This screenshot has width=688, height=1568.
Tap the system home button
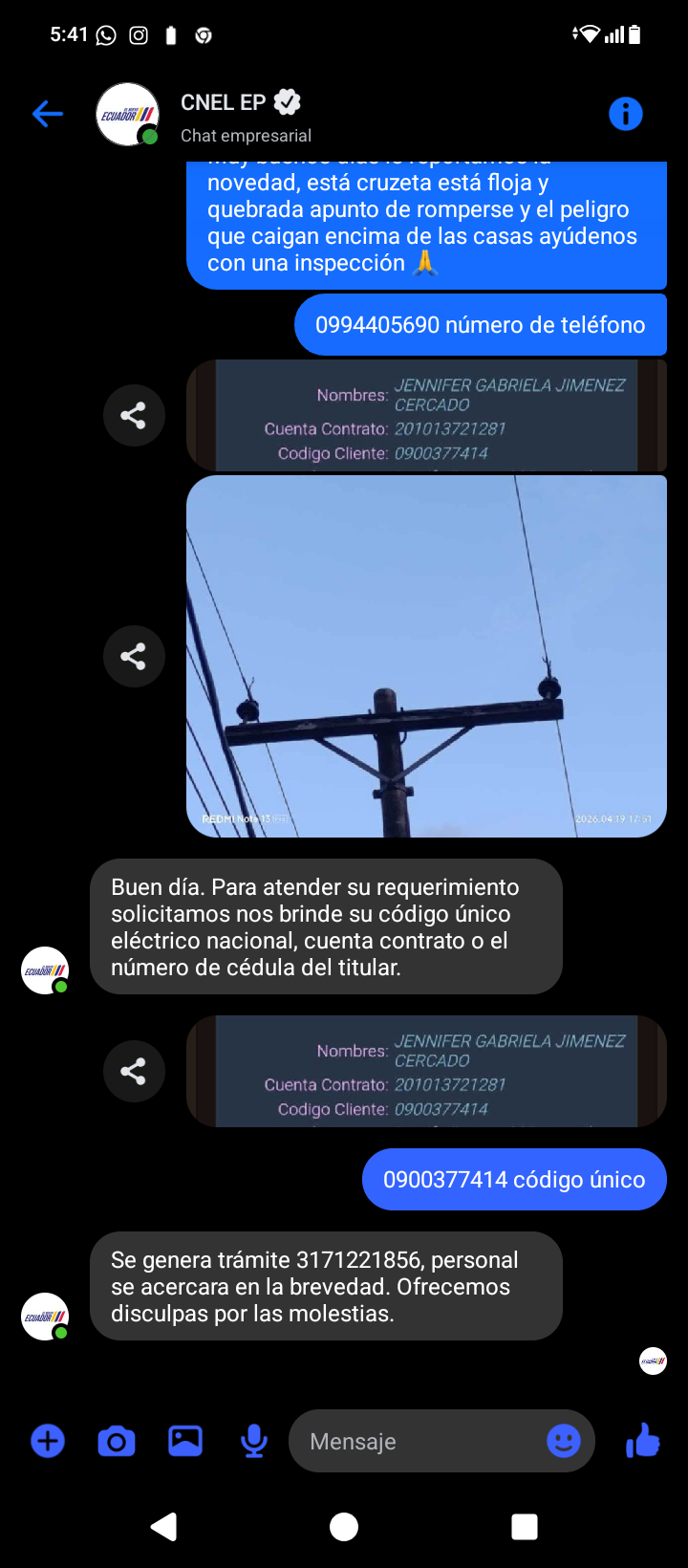(344, 1527)
